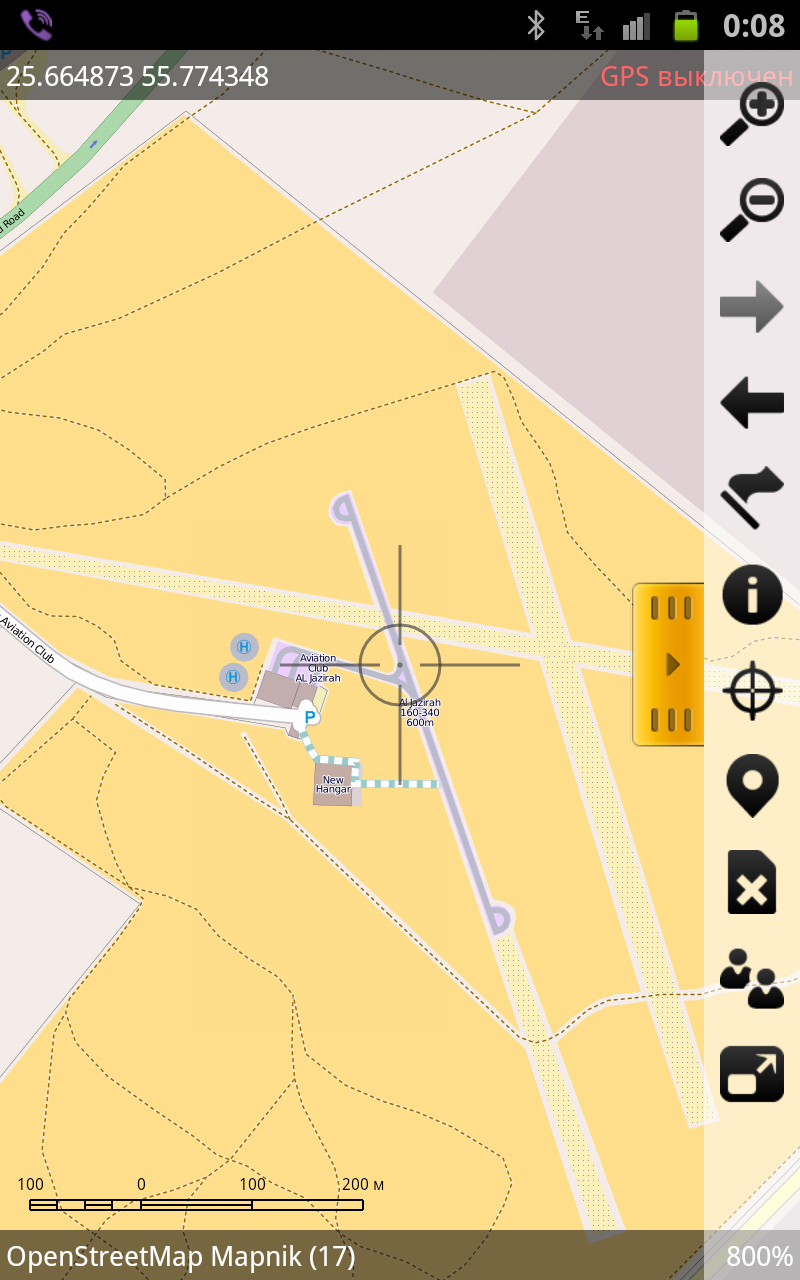Open the info icon

752,594
